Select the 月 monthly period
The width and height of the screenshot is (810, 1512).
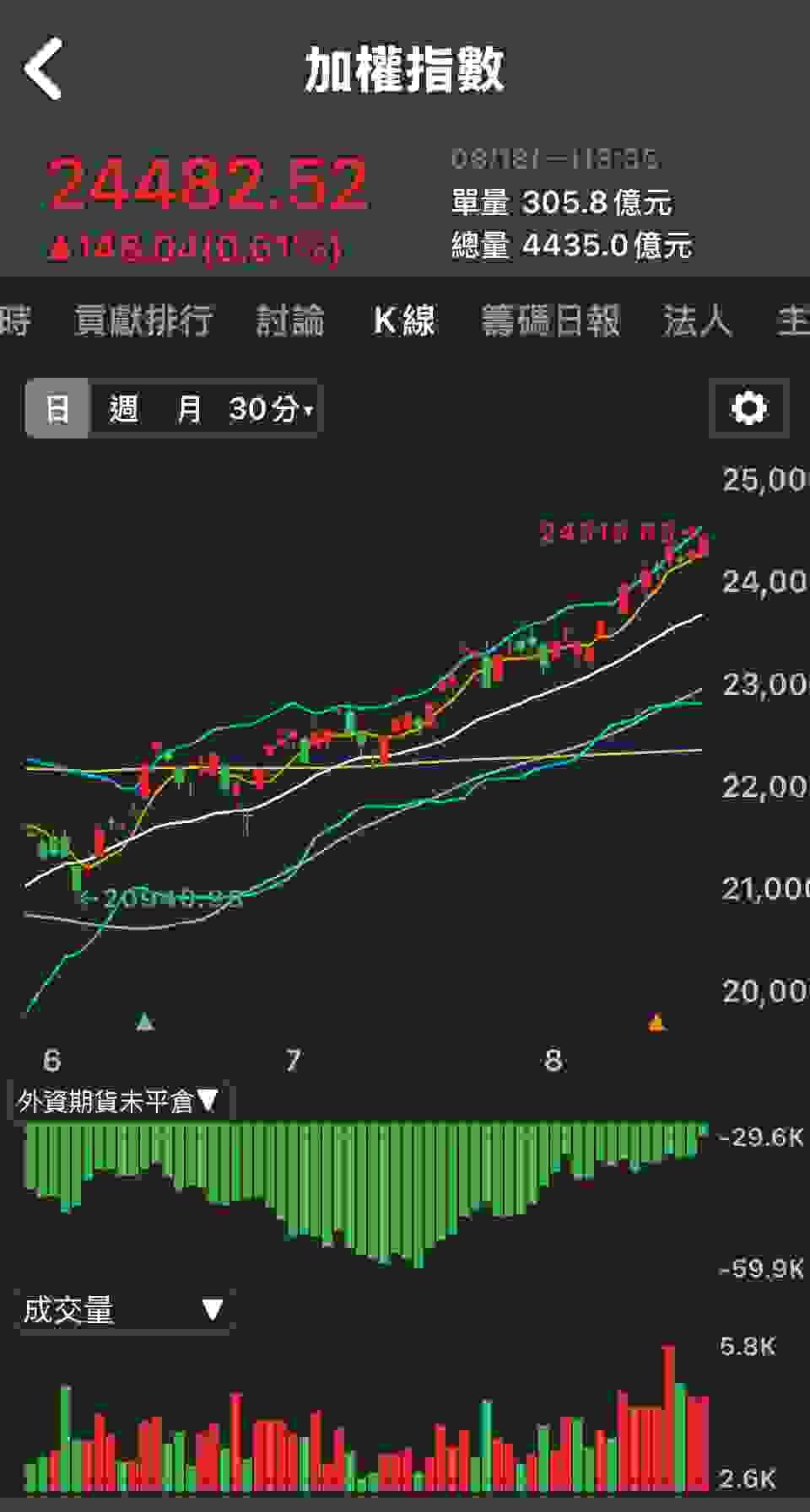(189, 409)
